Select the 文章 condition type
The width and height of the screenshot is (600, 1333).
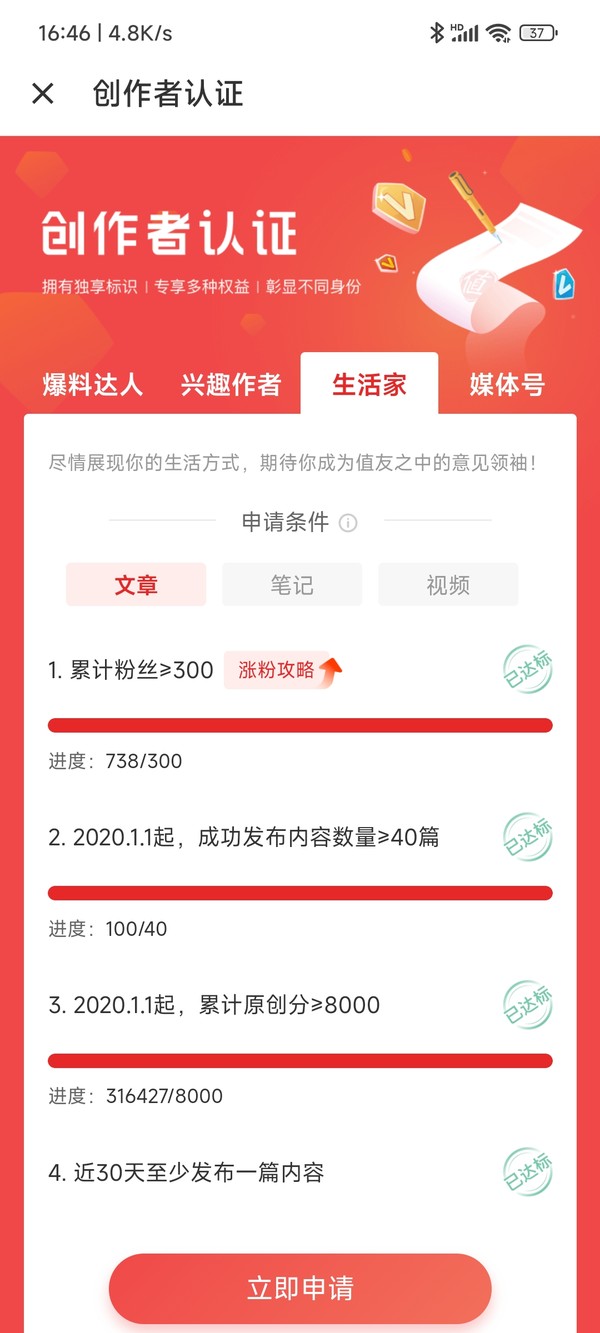(x=136, y=585)
